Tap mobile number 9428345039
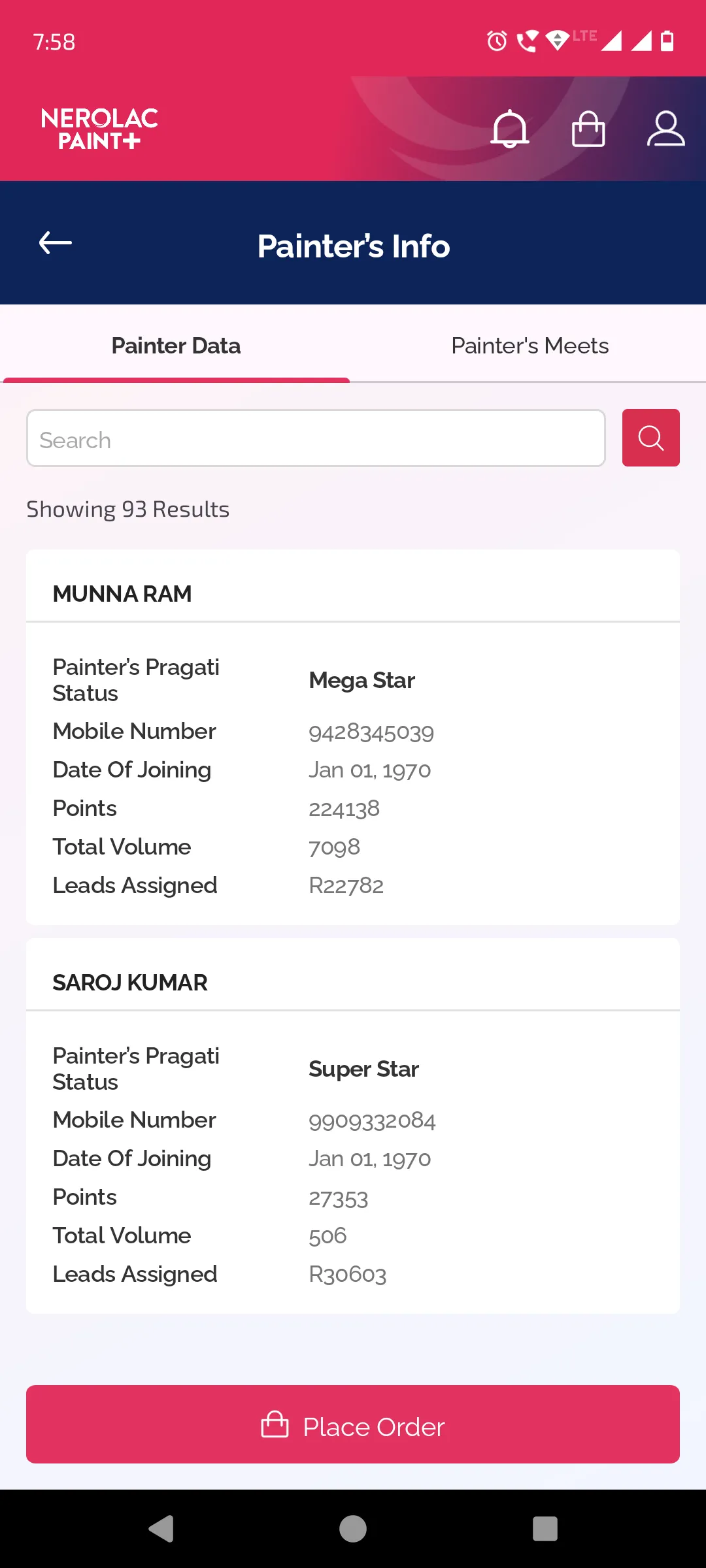 tap(371, 732)
